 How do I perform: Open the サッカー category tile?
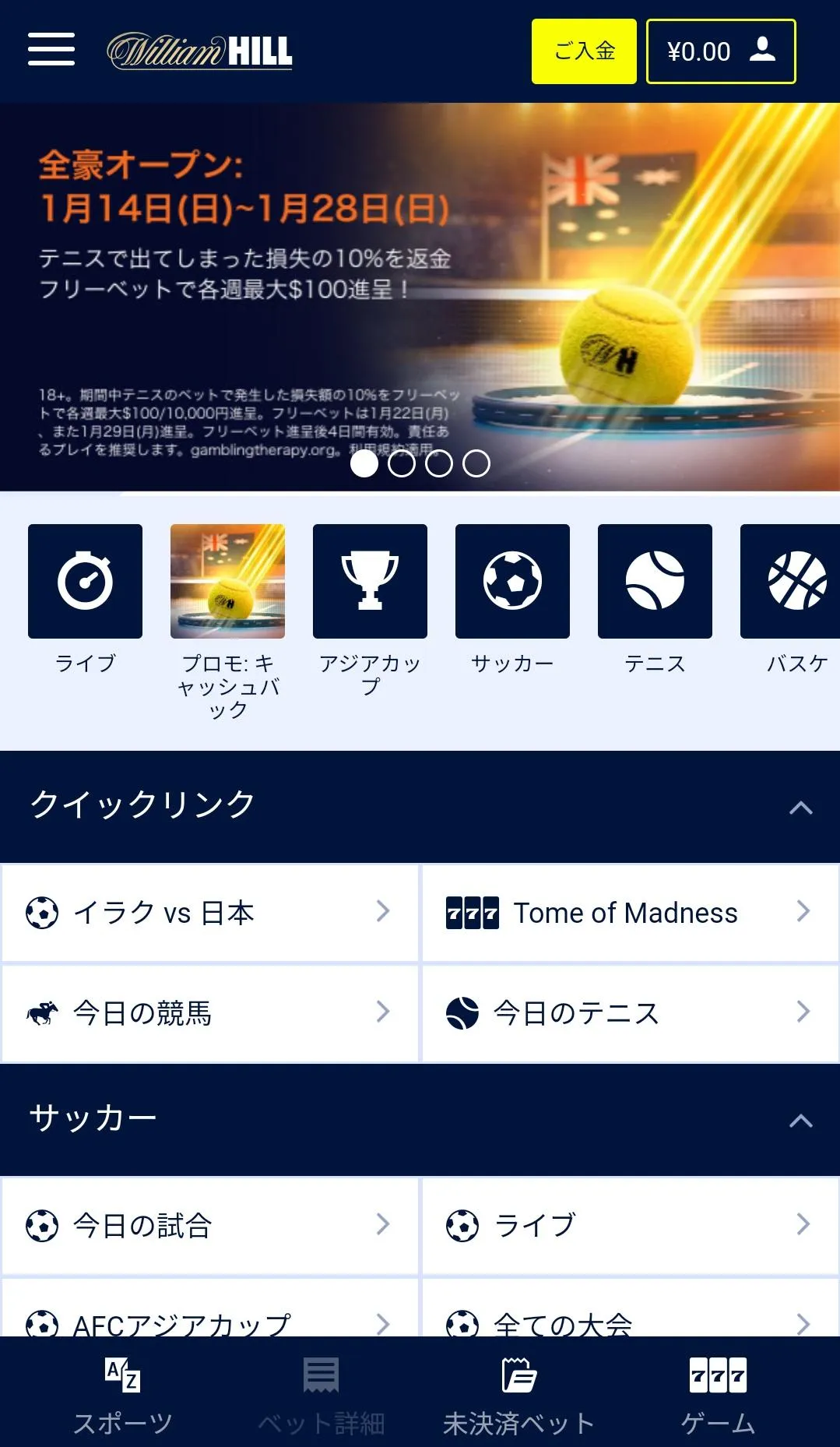(x=512, y=582)
